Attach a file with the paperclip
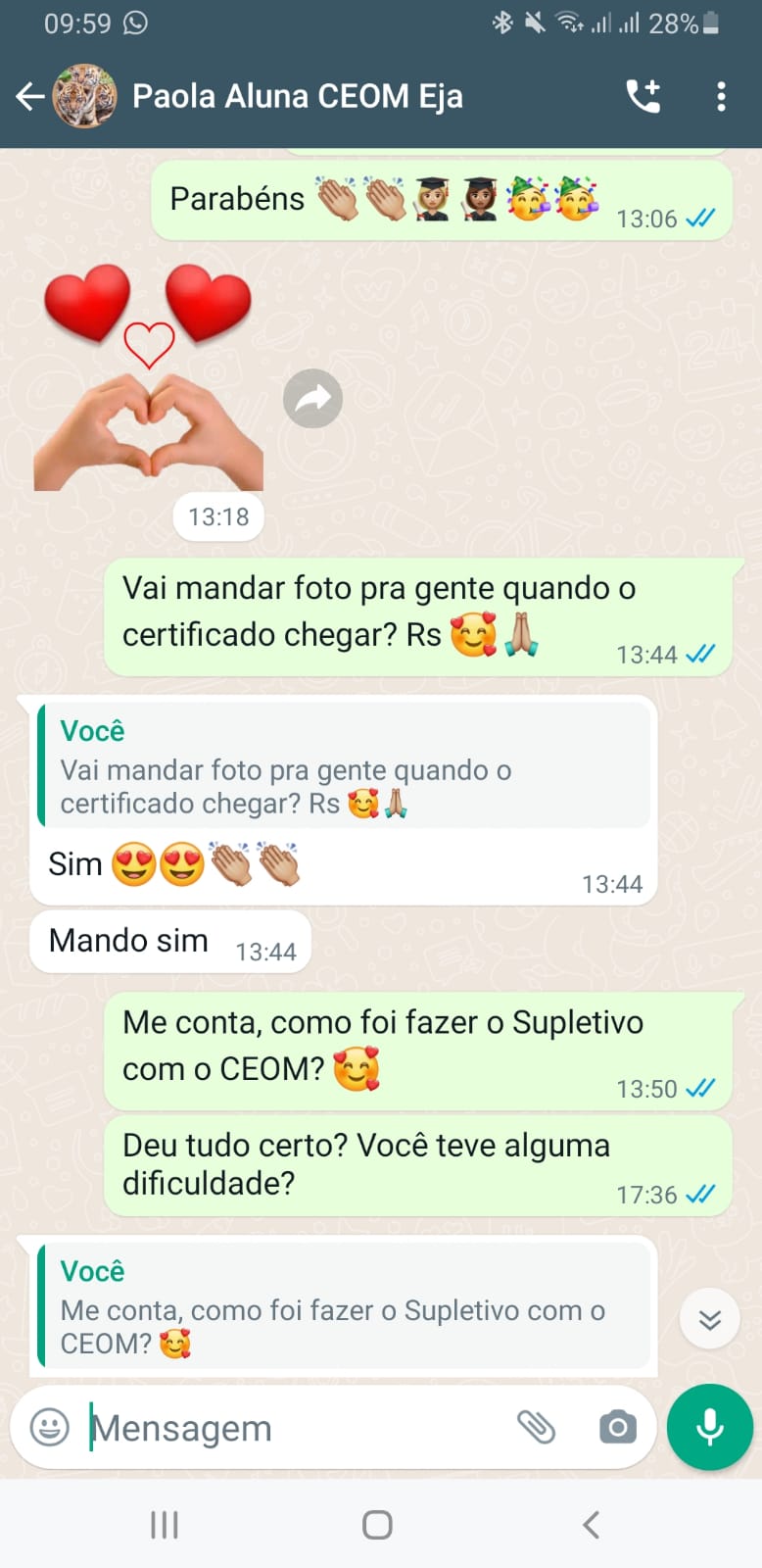 point(536,1427)
